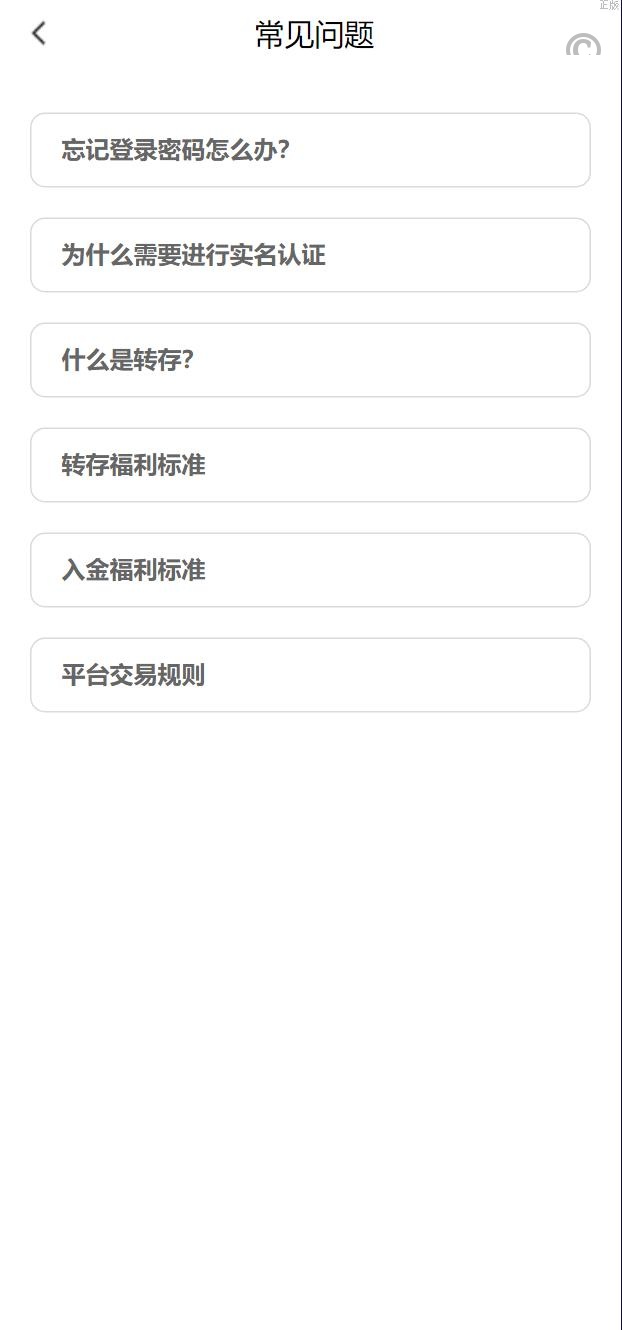View 入金福利标准 details
The width and height of the screenshot is (622, 1330).
310,570
